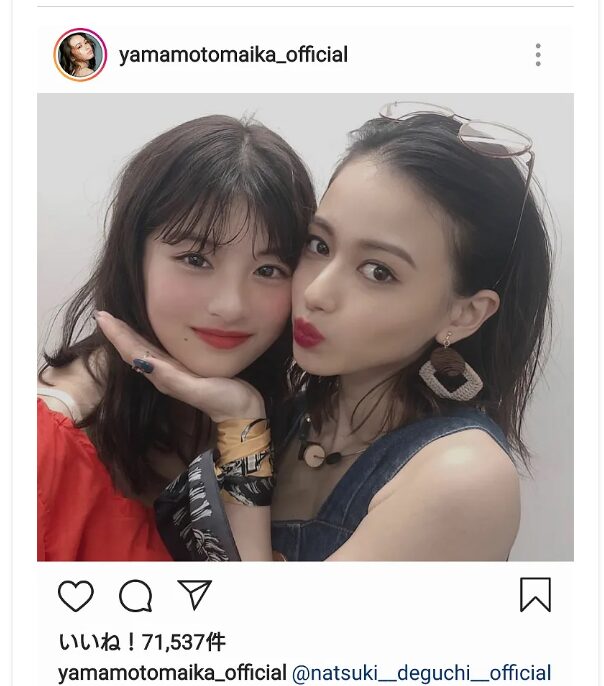Open yamamotomaika_official's profile picture
604x686 pixels.
point(80,55)
